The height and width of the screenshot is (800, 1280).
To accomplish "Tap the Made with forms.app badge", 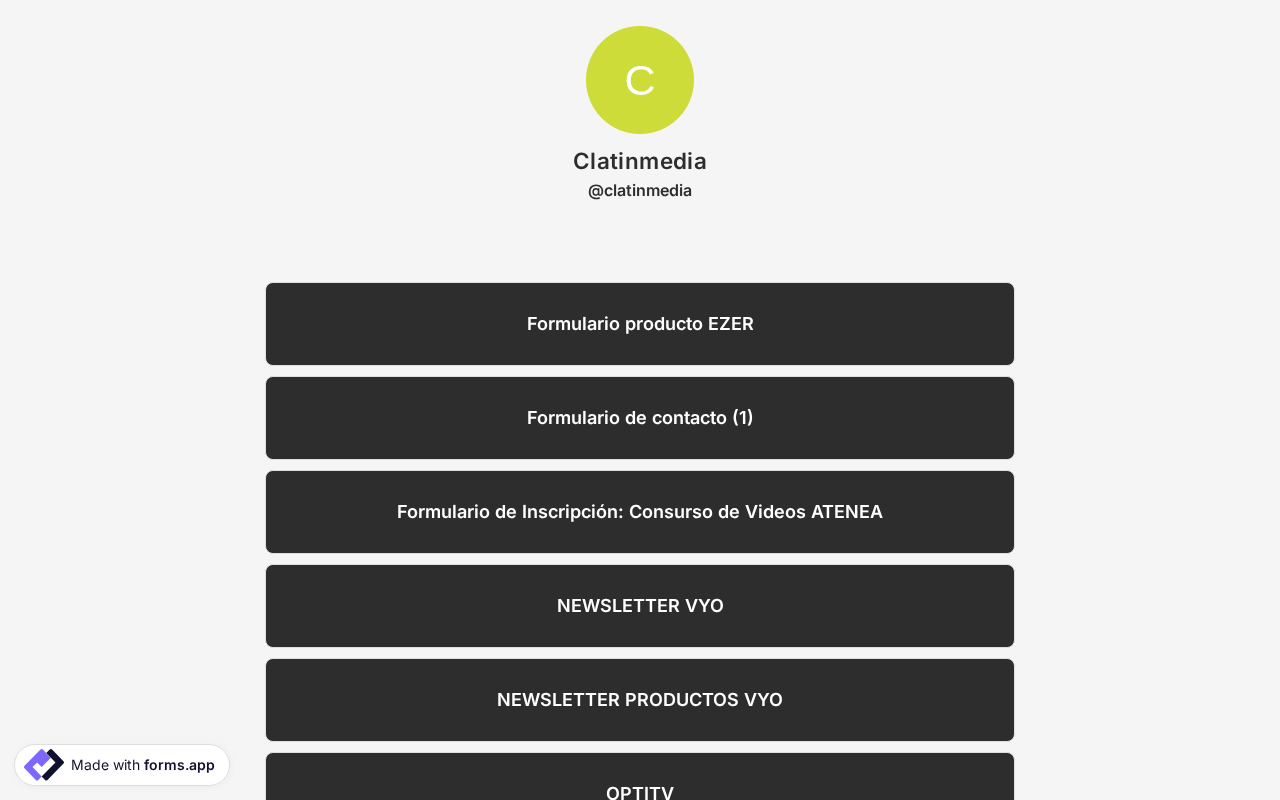I will point(122,765).
